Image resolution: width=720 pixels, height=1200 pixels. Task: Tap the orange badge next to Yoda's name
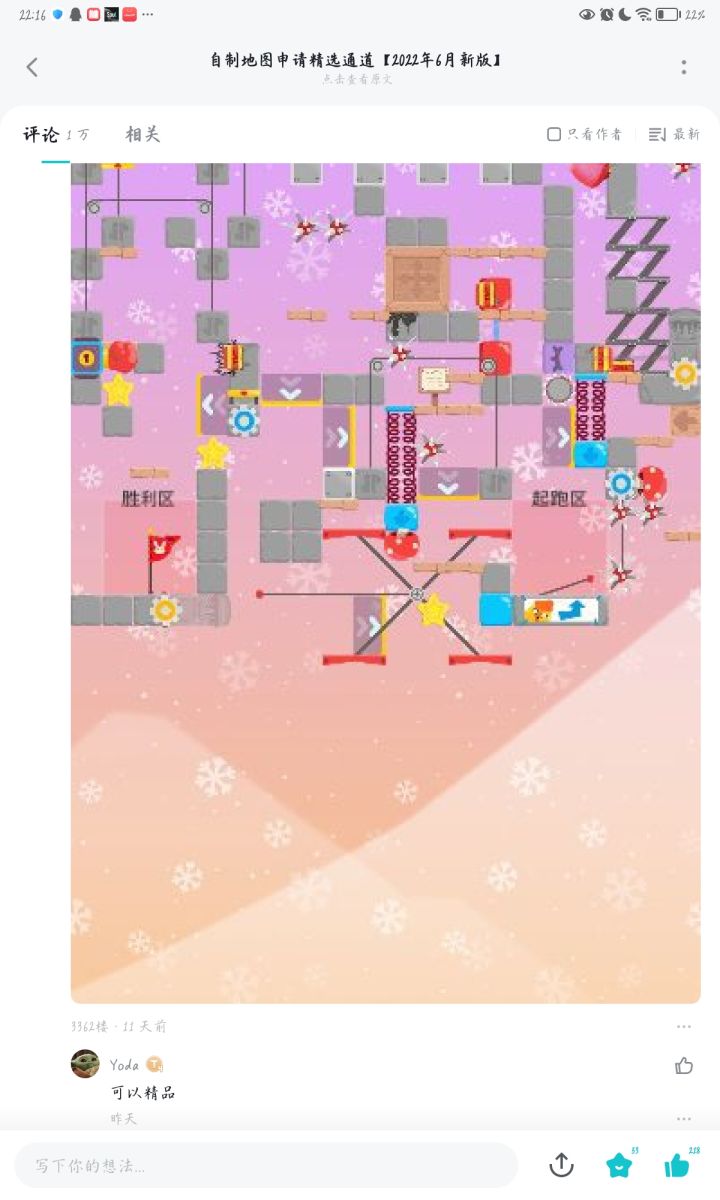[x=155, y=1064]
